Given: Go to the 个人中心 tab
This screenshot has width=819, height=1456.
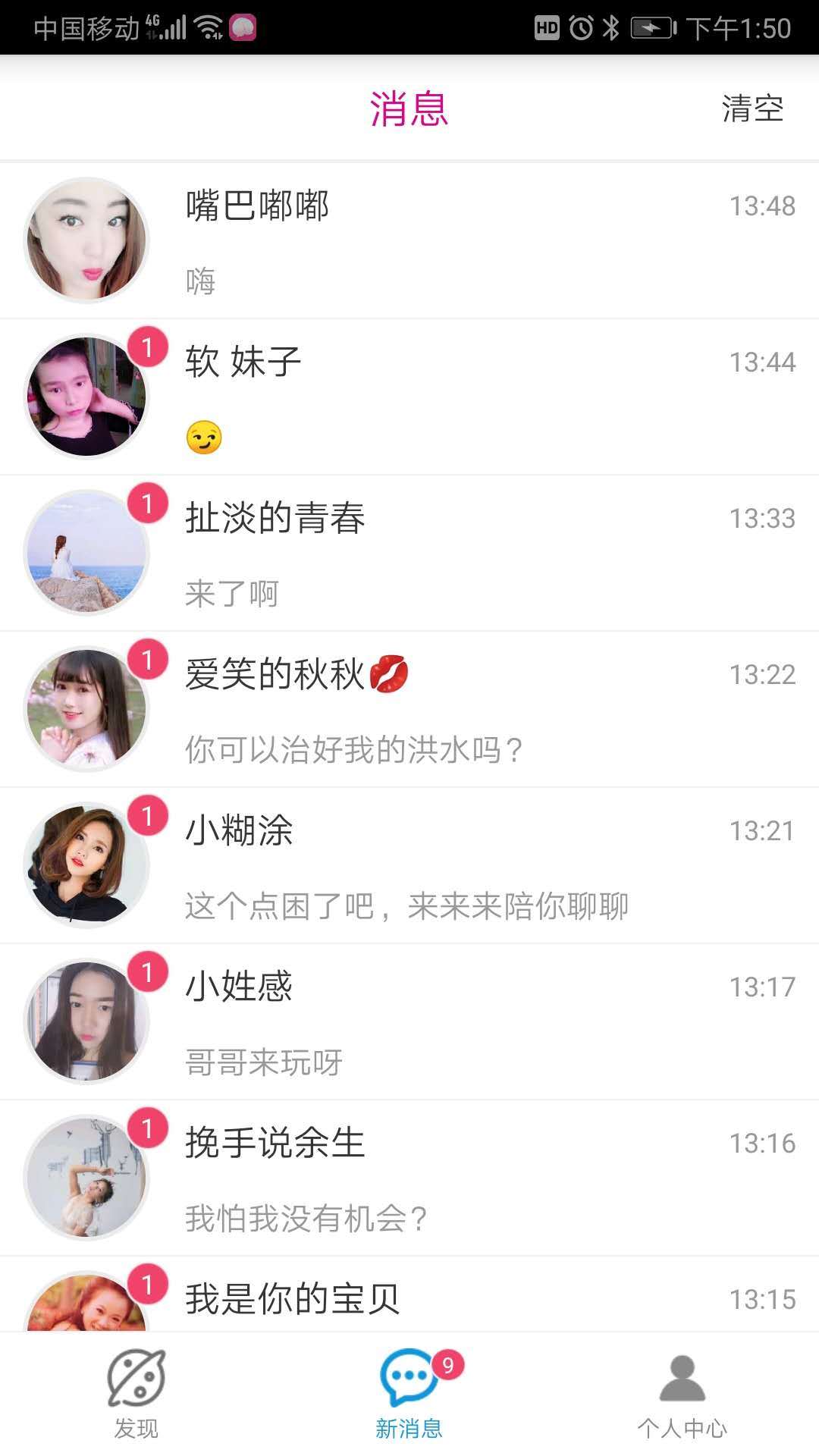Looking at the screenshot, I should click(682, 1394).
